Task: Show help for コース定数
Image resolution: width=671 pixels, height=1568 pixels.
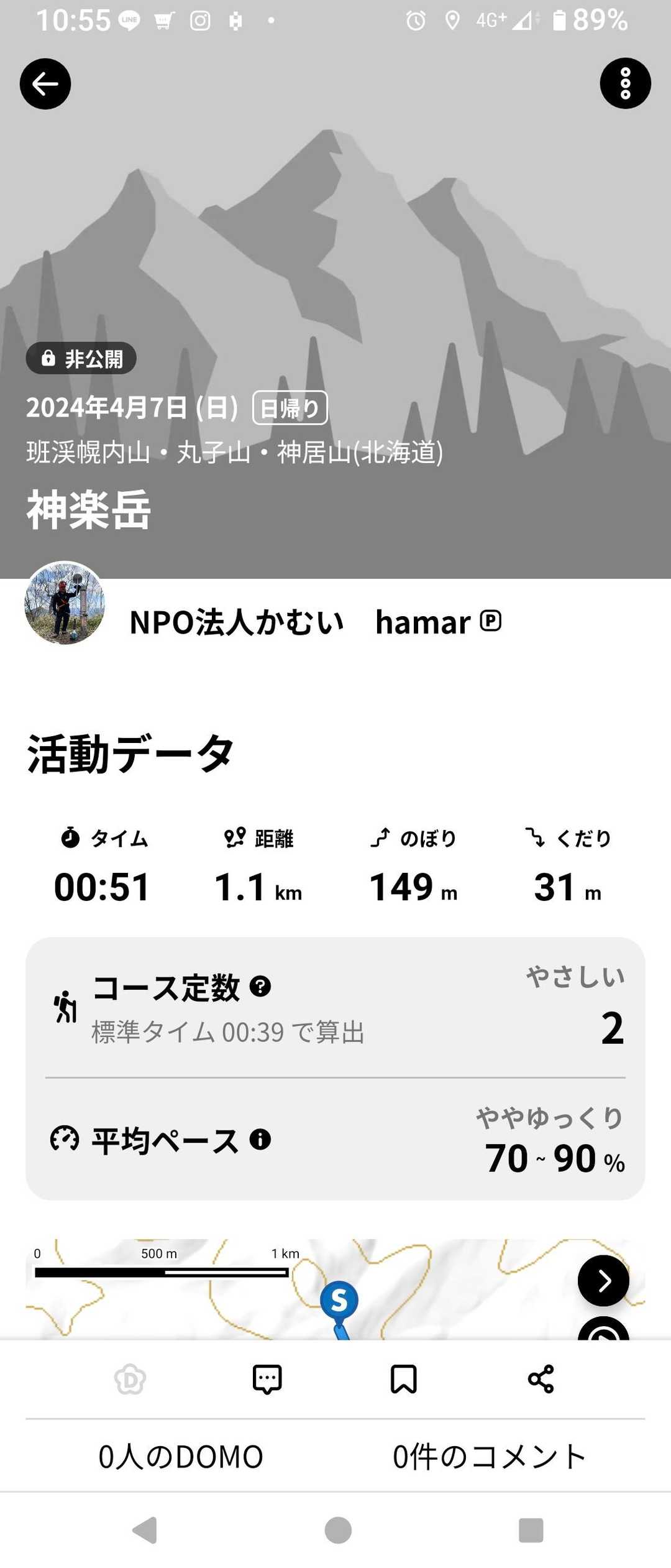Action: 260,986
